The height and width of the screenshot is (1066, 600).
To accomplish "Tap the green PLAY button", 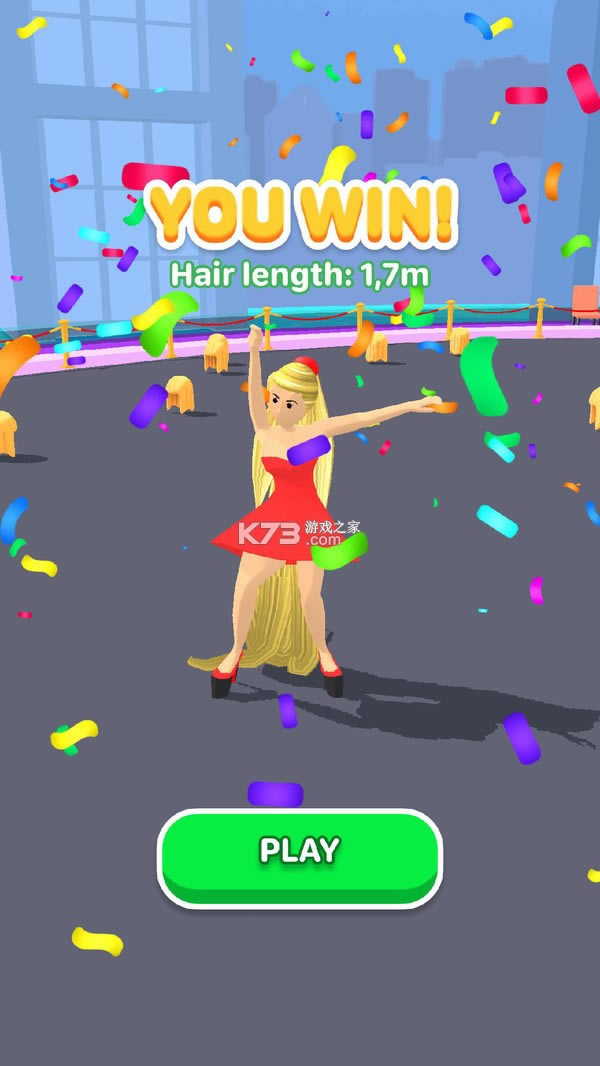I will [x=299, y=855].
